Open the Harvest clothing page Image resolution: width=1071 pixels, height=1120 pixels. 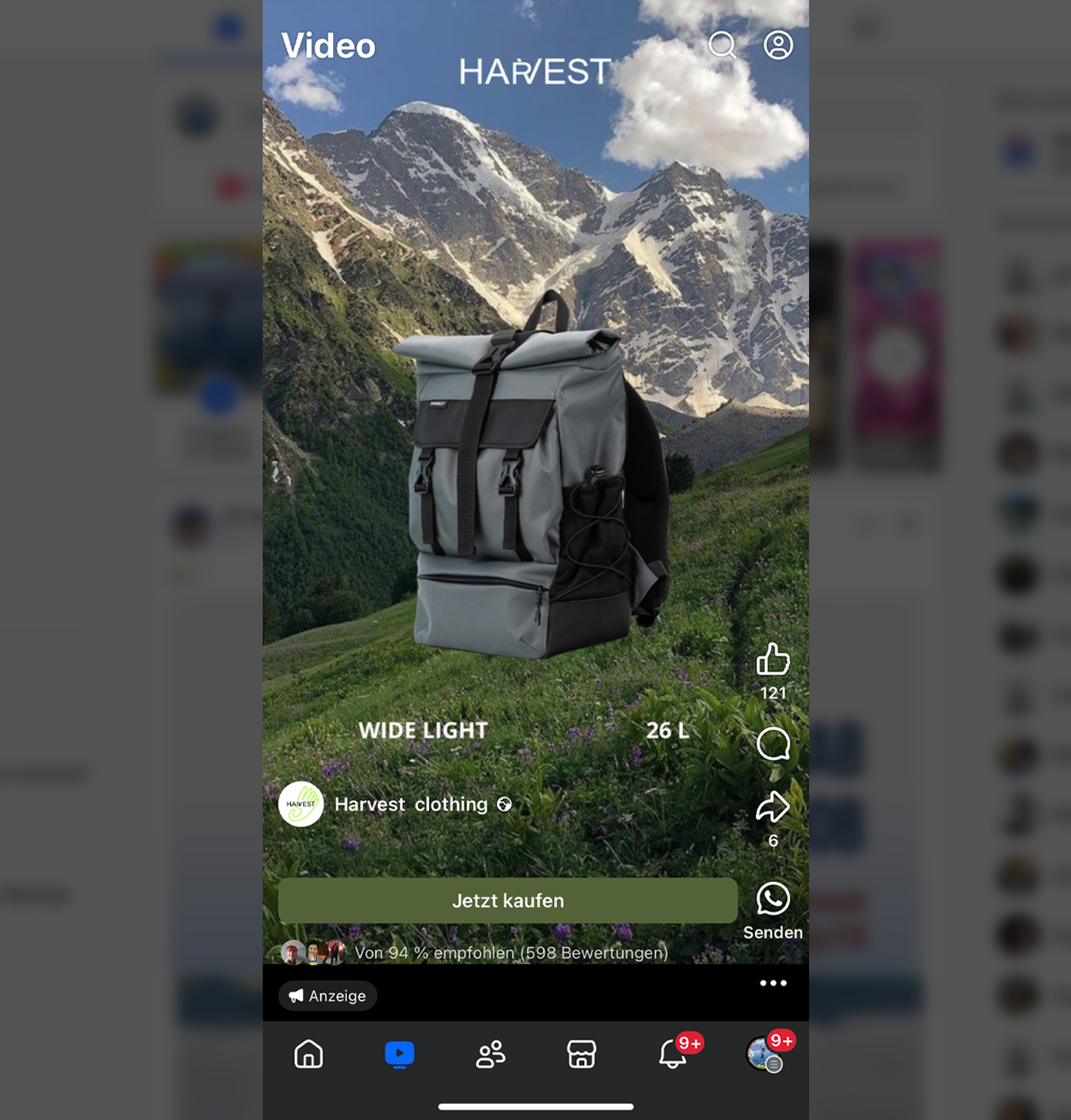point(410,805)
